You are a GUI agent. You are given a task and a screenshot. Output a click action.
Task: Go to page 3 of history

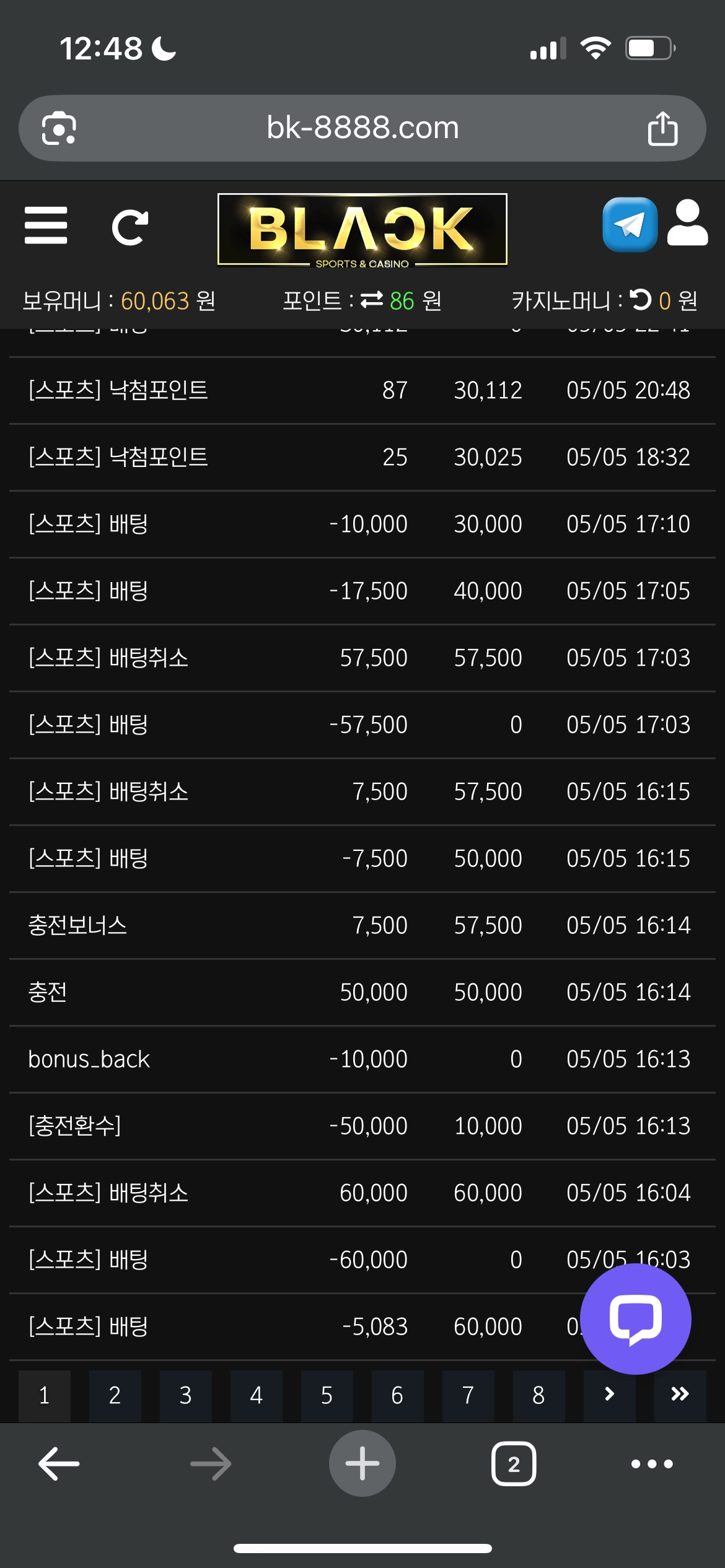tap(185, 1395)
